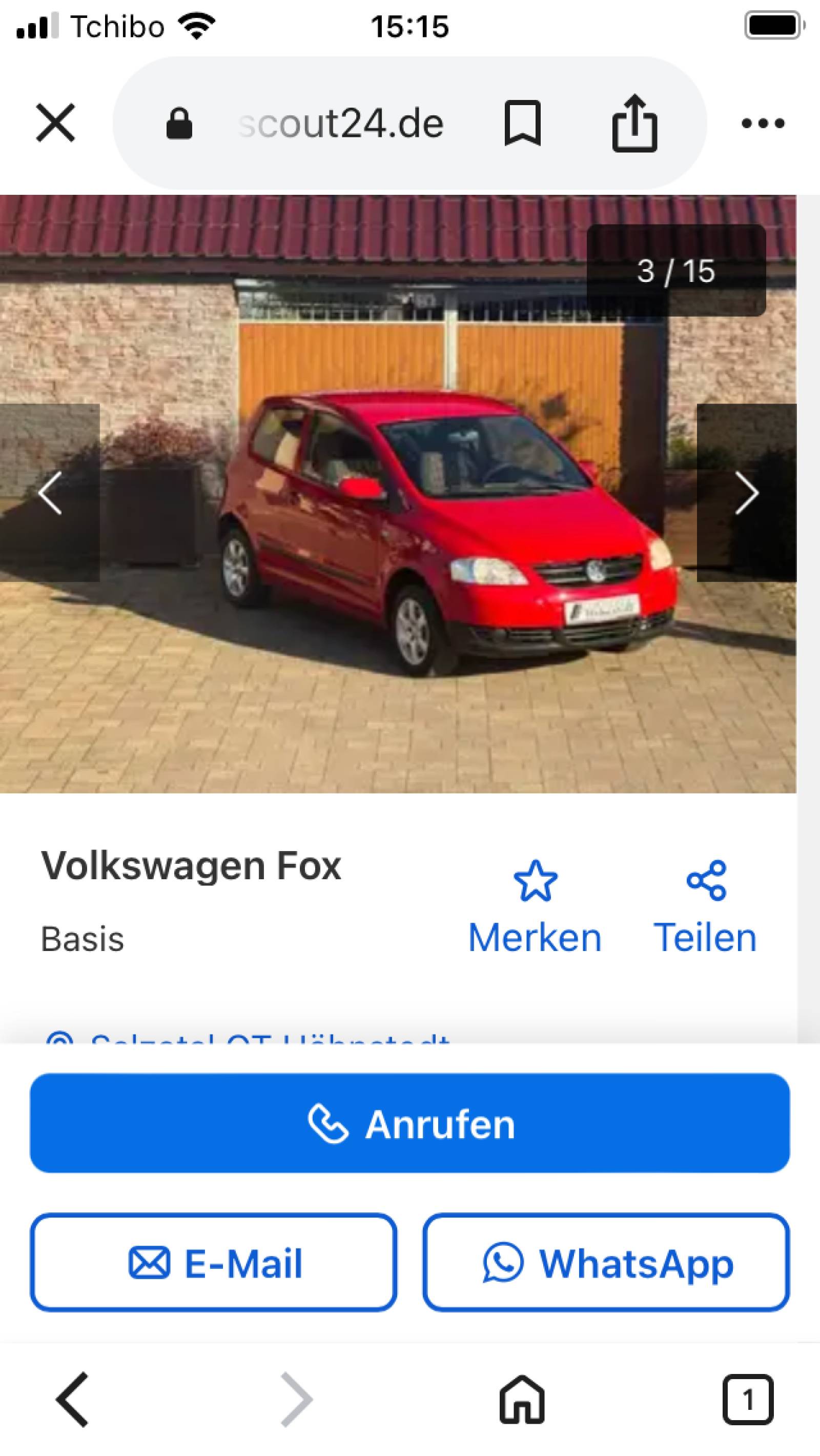Viewport: 820px width, 1456px height.
Task: Go to the browser home page
Action: (522, 1400)
